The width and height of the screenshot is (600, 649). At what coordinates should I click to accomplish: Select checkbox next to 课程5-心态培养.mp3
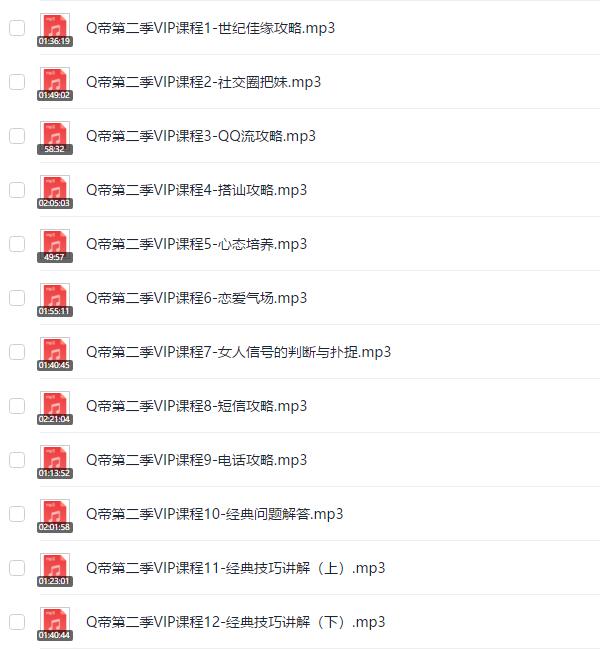click(x=17, y=244)
